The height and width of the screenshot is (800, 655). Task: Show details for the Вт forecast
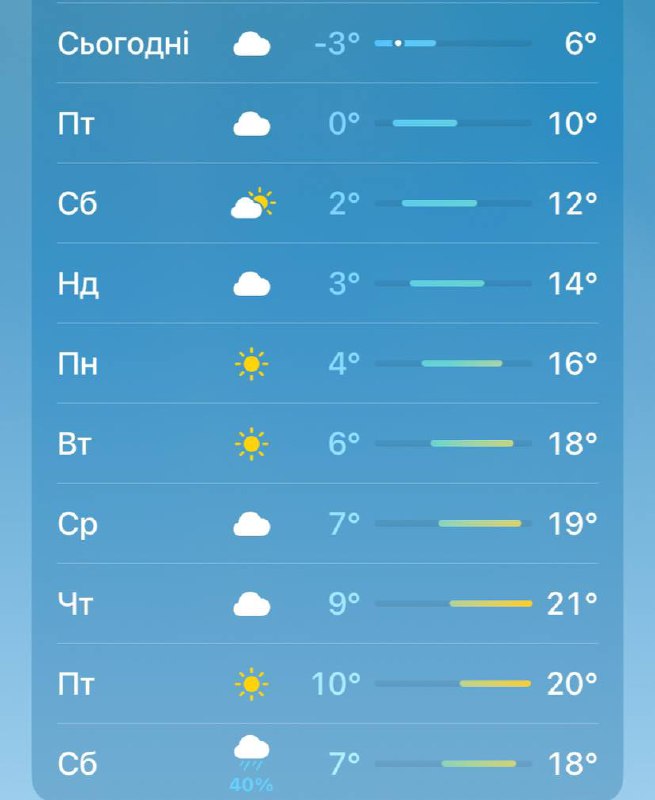coord(327,444)
